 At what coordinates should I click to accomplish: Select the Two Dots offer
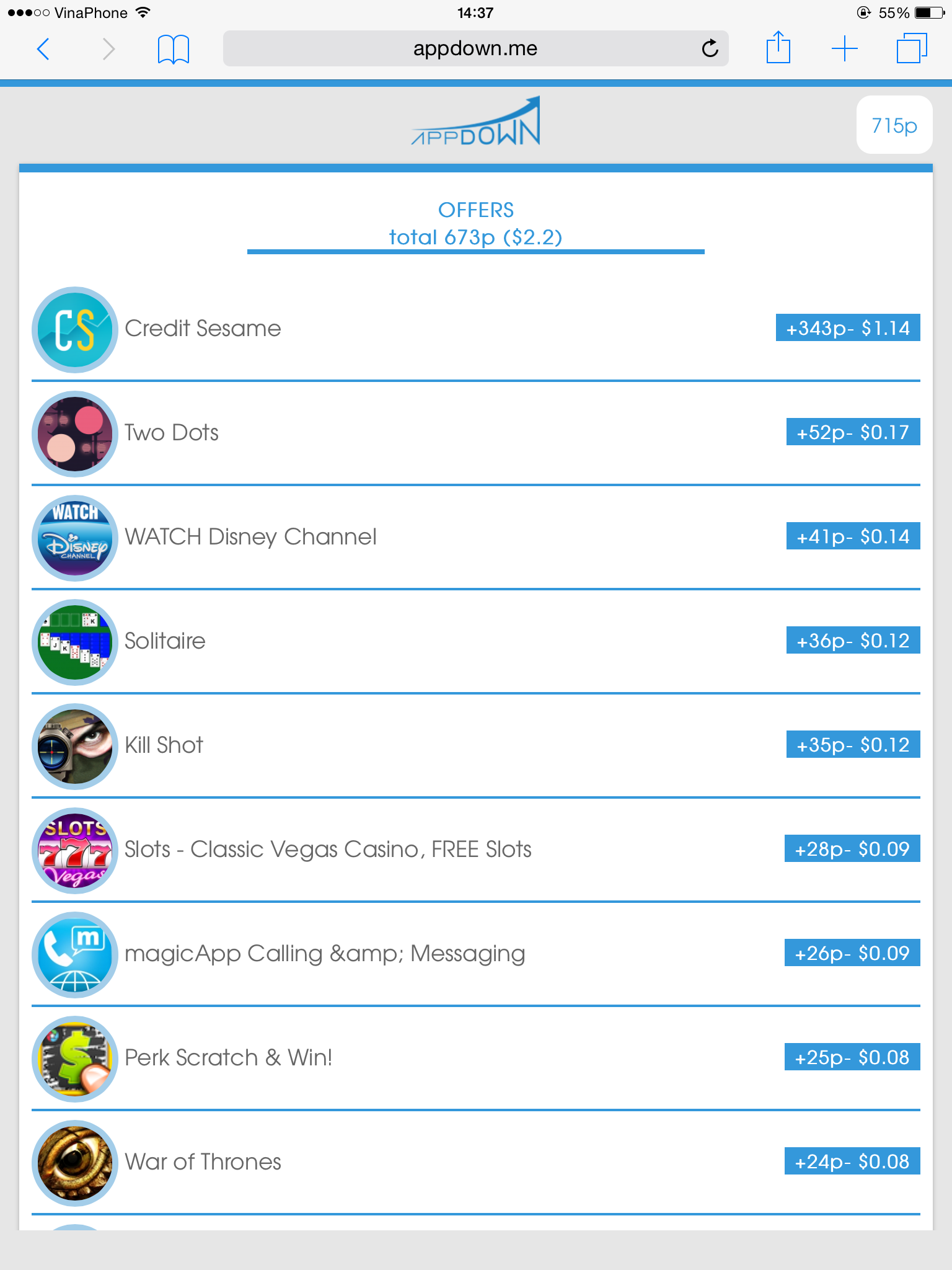click(x=172, y=433)
